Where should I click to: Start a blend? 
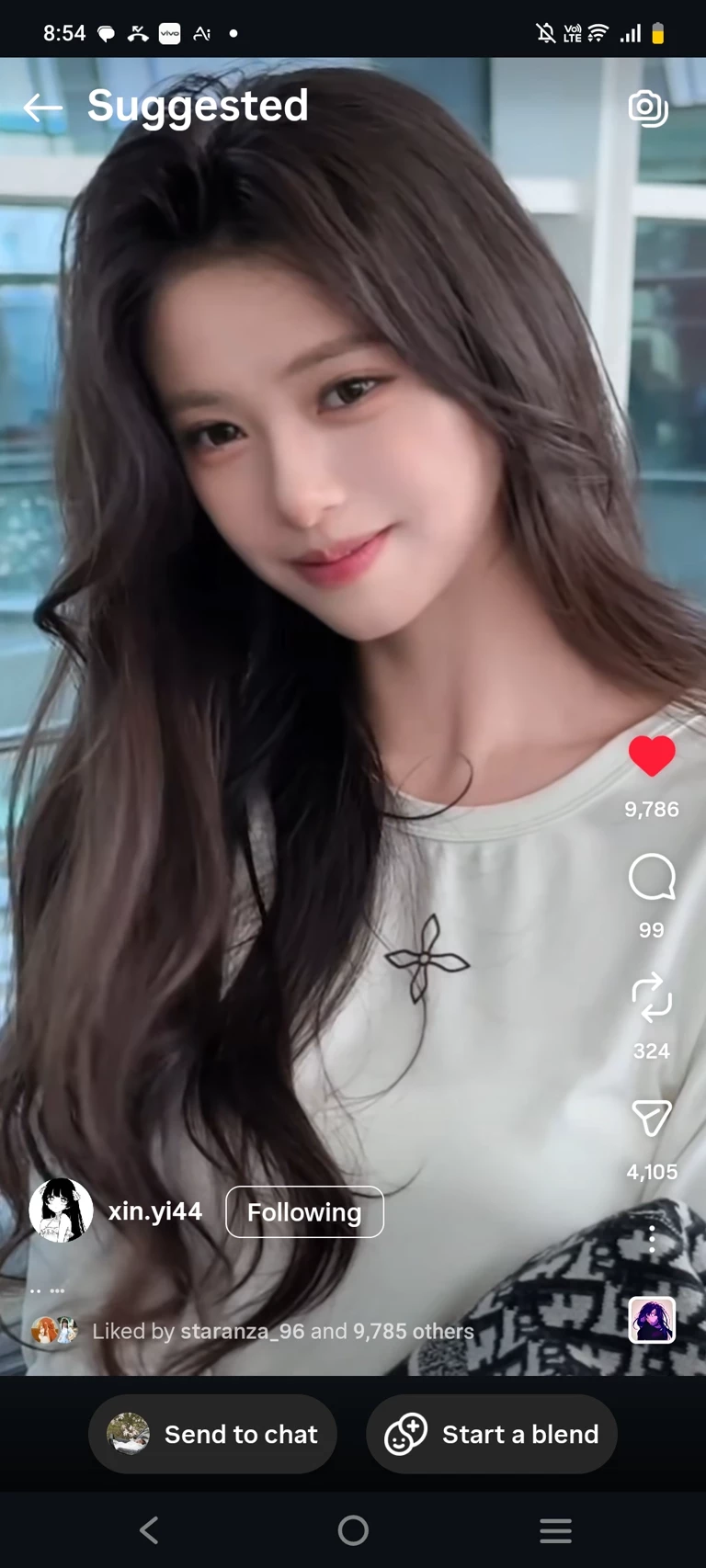492,1434
